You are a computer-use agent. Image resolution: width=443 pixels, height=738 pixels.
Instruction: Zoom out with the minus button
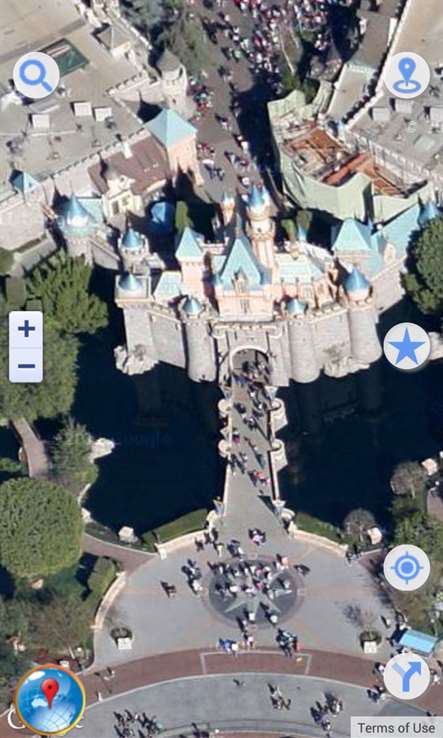[x=26, y=365]
